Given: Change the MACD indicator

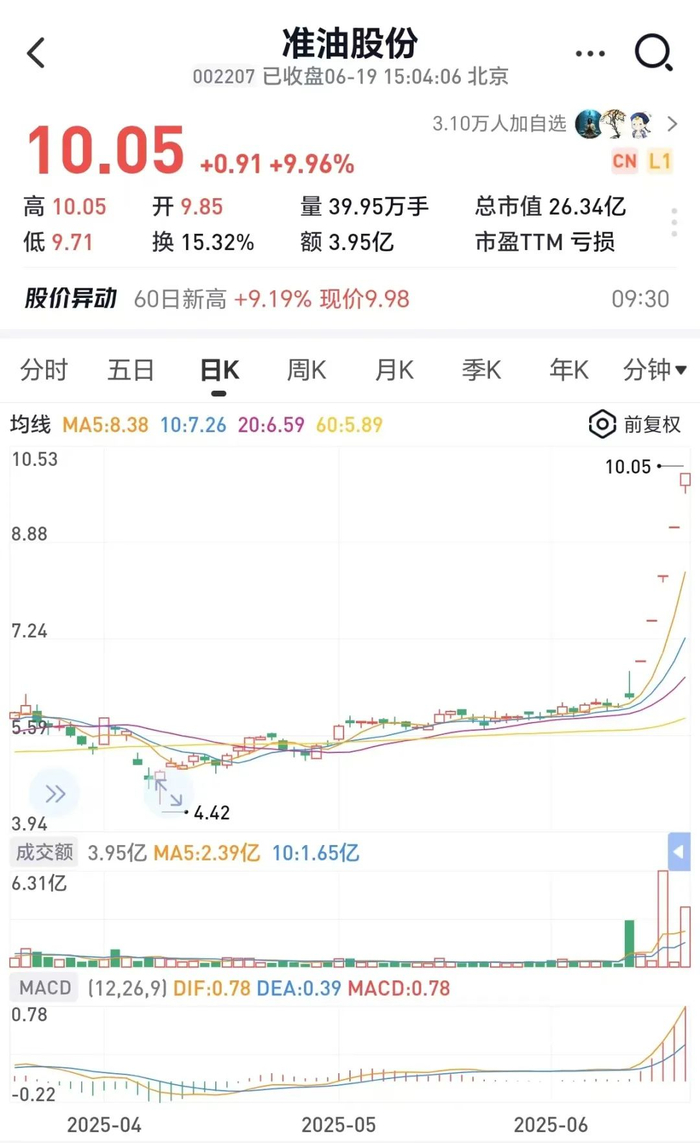Looking at the screenshot, I should pyautogui.click(x=45, y=988).
